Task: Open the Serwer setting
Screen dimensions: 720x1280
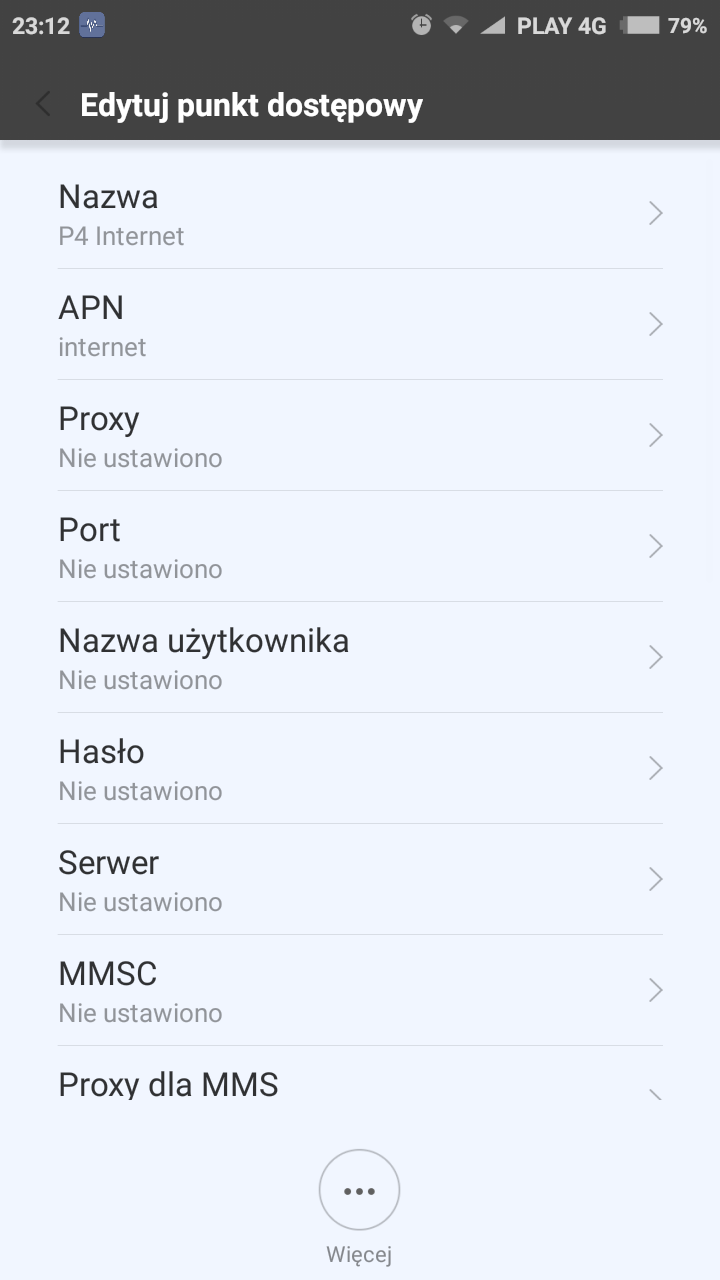Action: click(360, 880)
